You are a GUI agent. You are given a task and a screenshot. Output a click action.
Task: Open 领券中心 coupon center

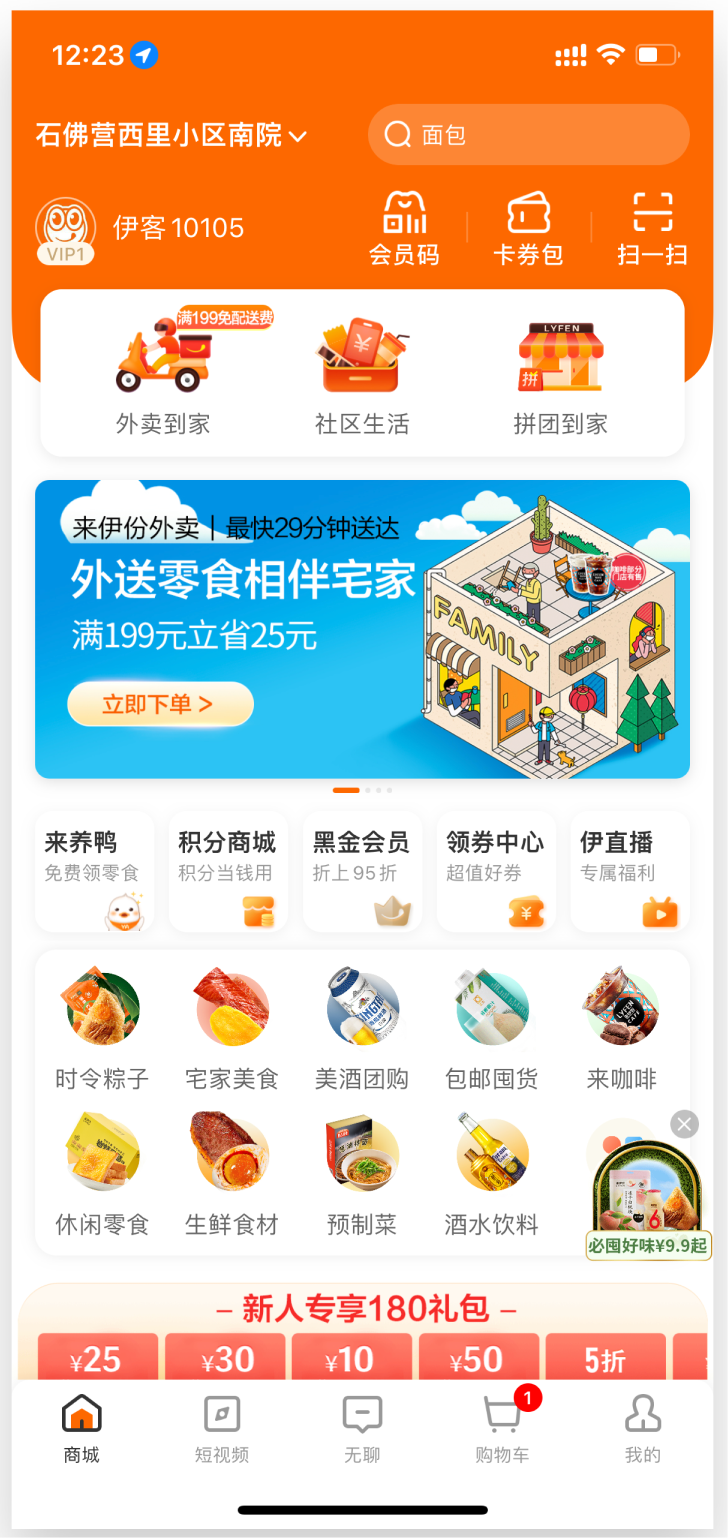(496, 871)
